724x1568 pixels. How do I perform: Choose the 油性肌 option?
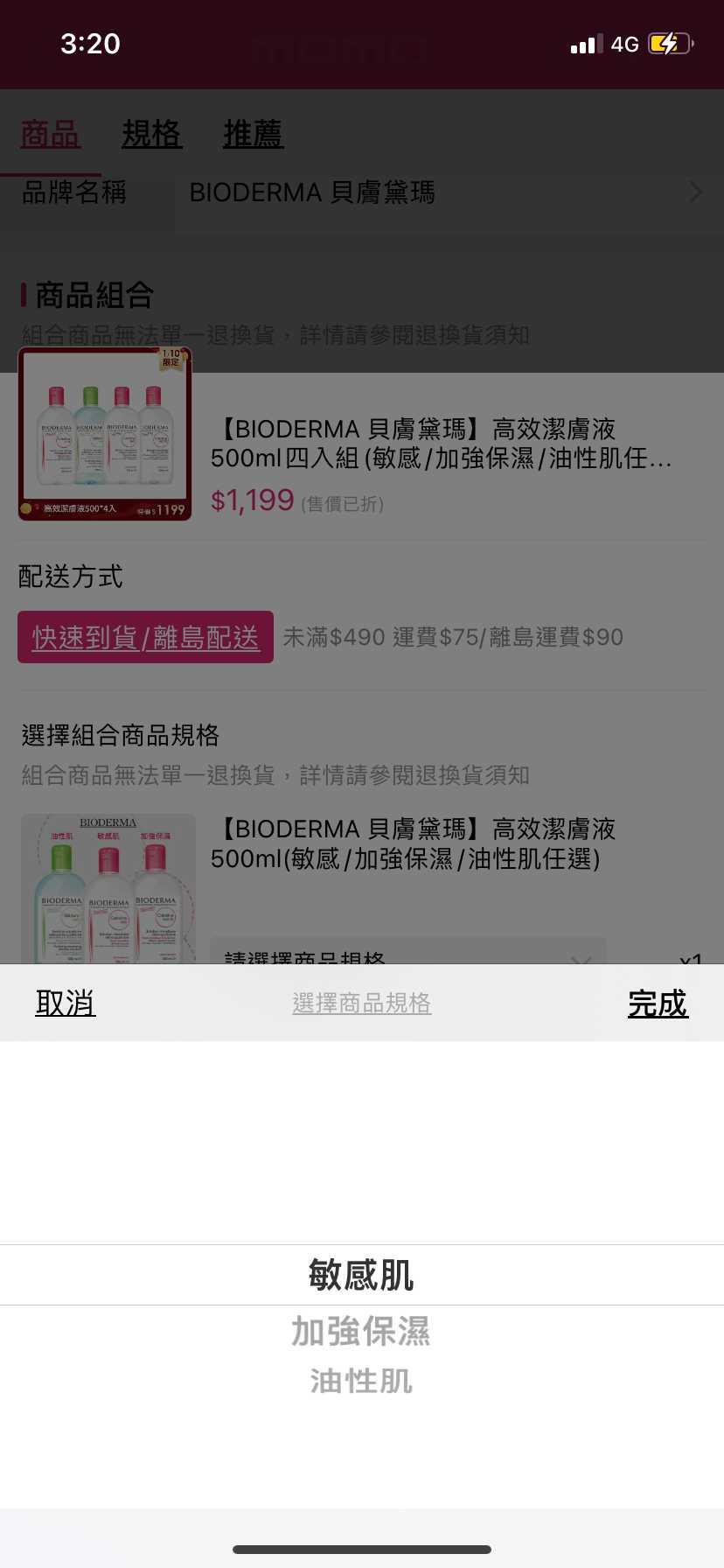[361, 1381]
